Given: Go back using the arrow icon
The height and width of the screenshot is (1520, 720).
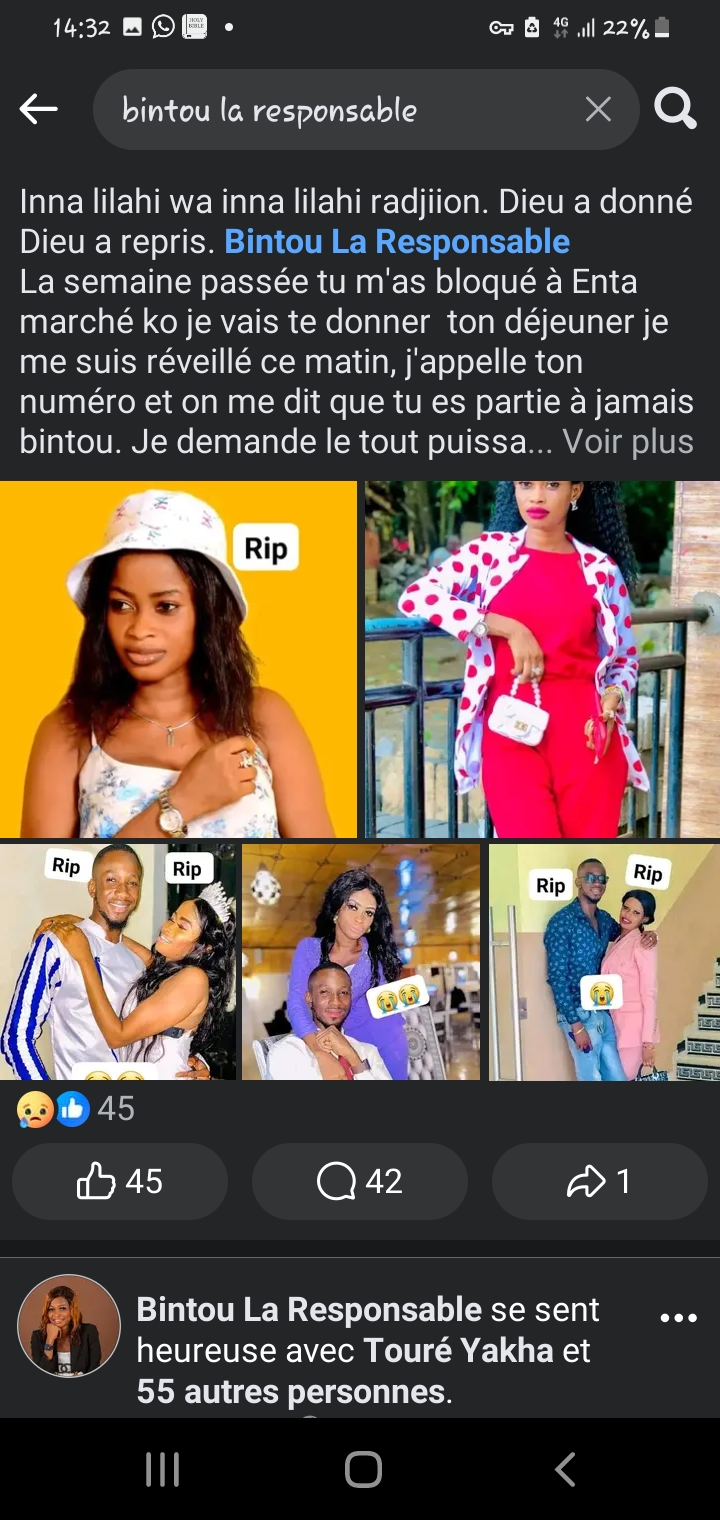Looking at the screenshot, I should (39, 109).
